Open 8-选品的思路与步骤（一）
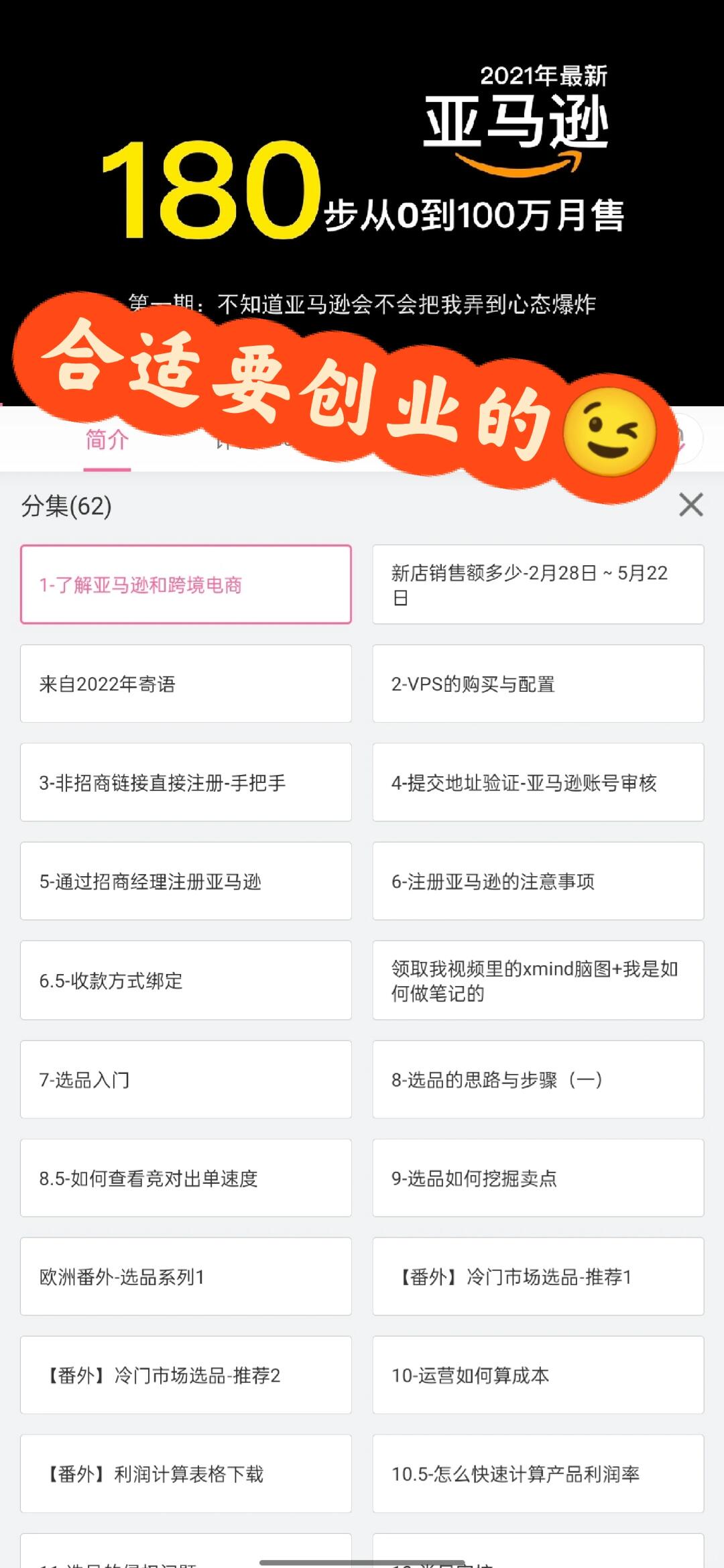Screen dimensions: 724x1568 pyautogui.click(x=538, y=1079)
